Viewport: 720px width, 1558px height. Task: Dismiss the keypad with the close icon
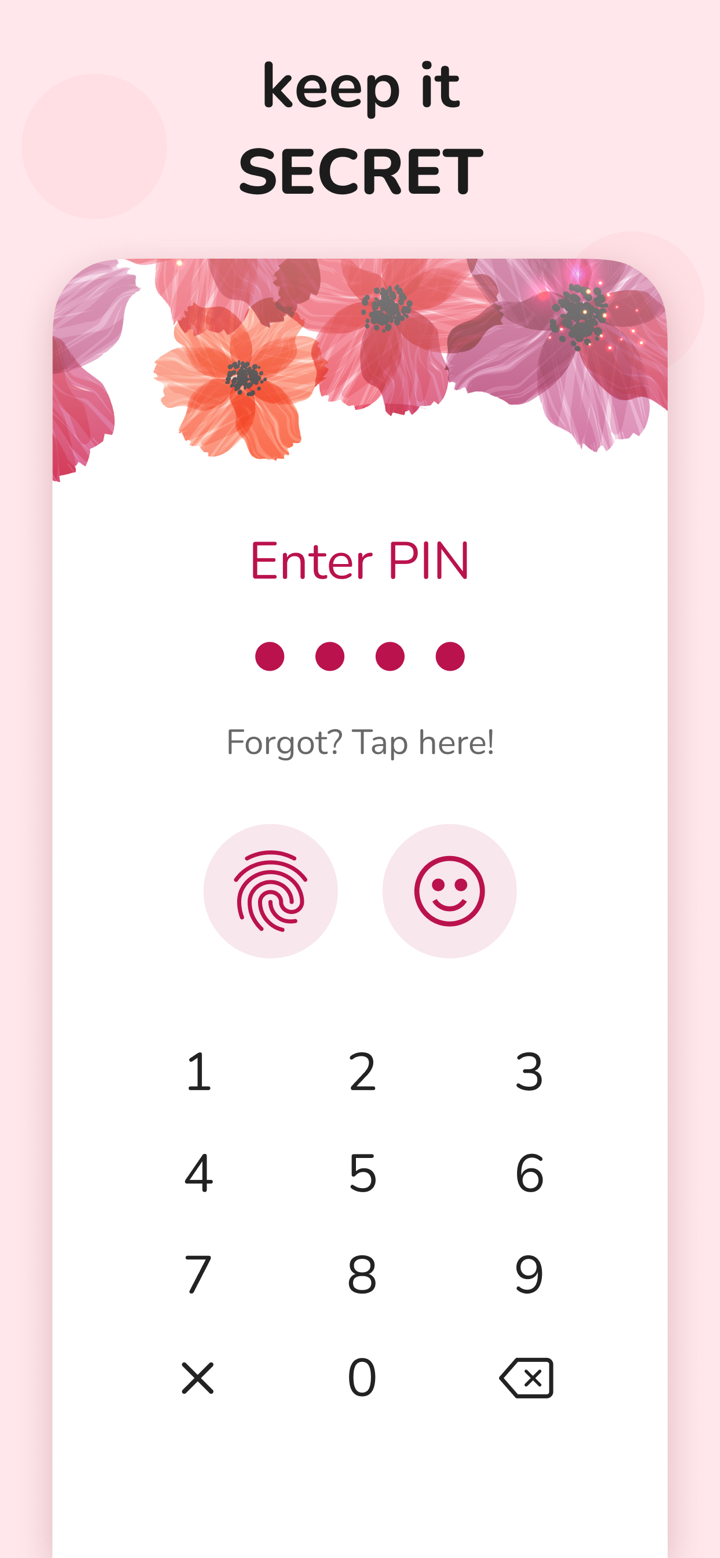(x=197, y=1377)
